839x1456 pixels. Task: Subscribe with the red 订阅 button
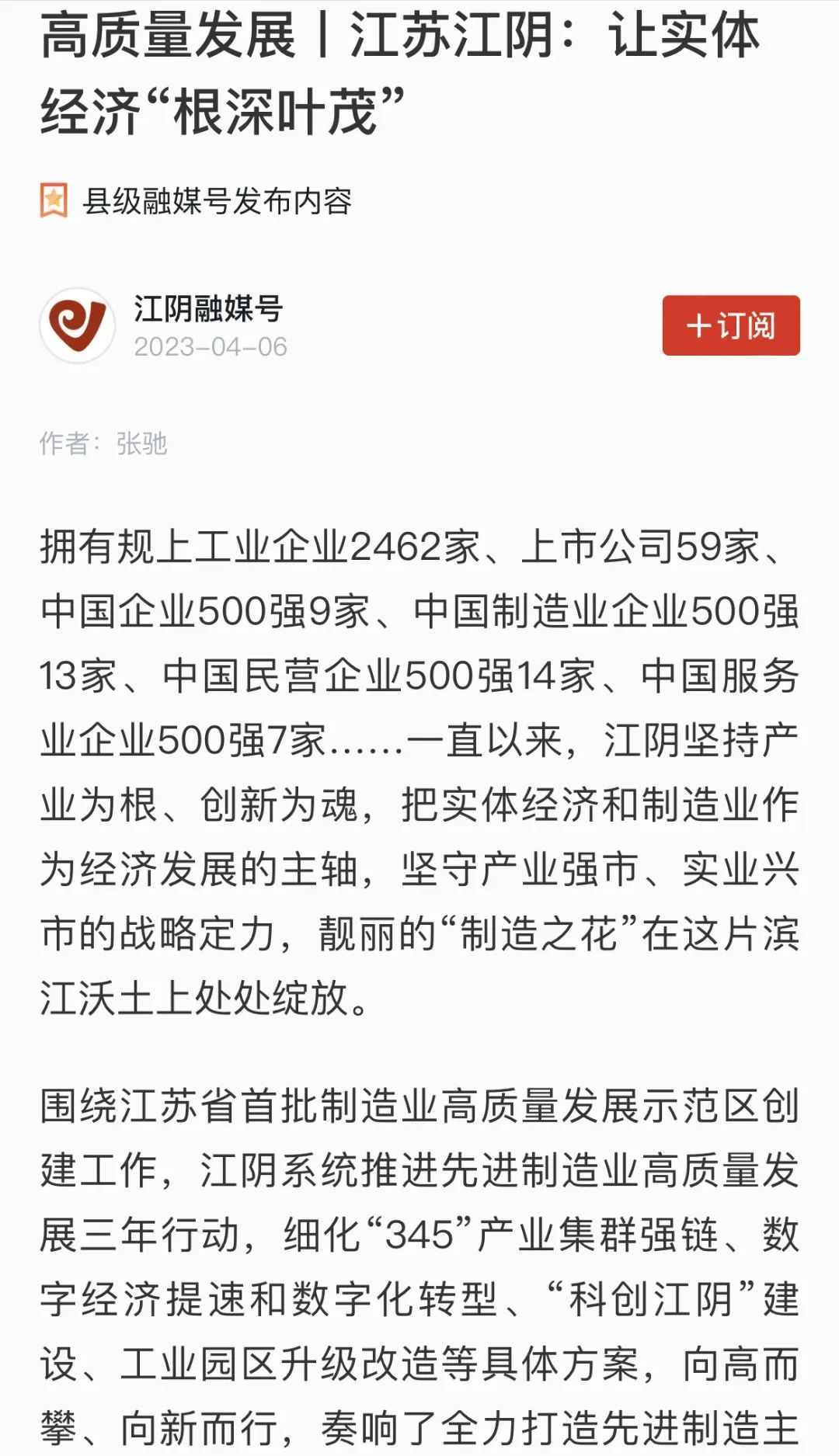click(x=731, y=325)
